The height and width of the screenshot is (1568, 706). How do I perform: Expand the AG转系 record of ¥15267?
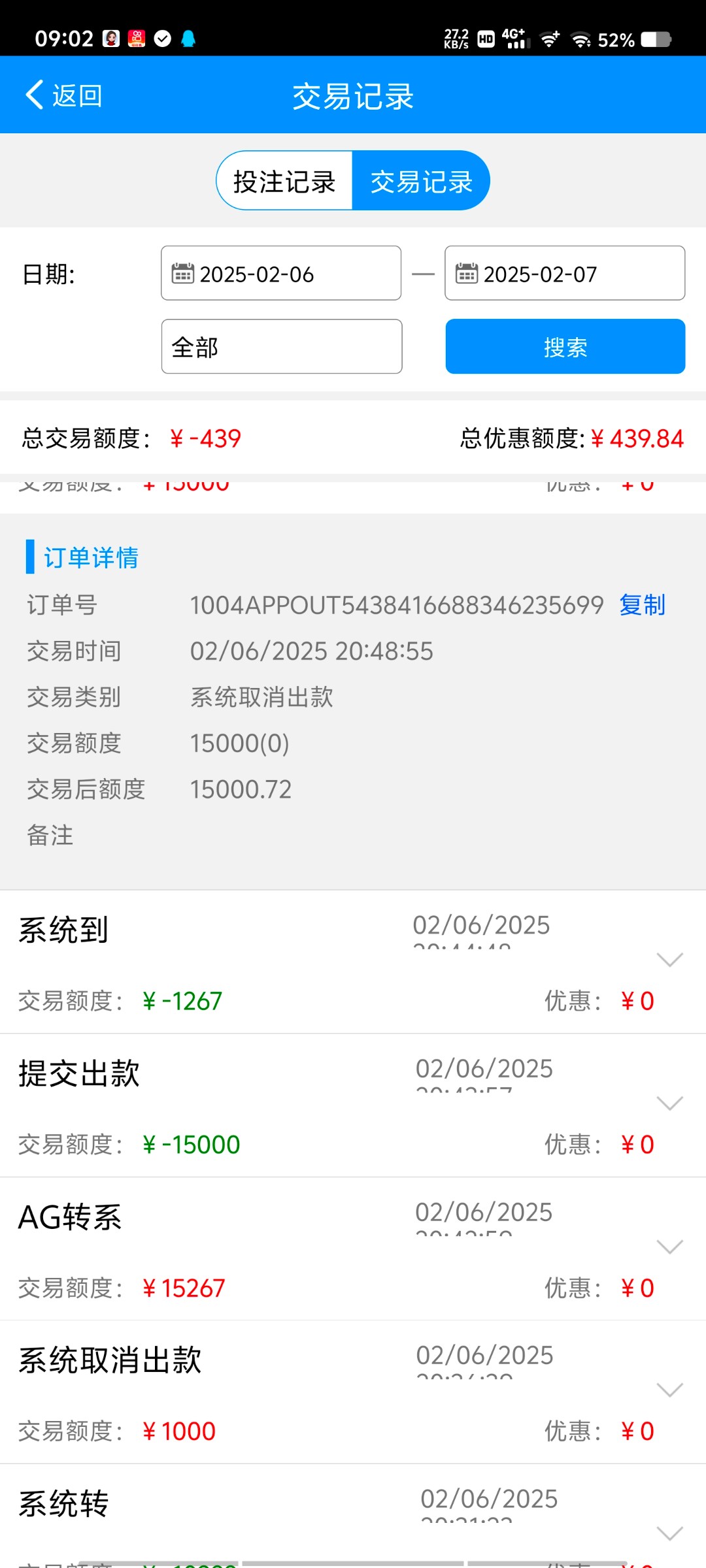[669, 1247]
